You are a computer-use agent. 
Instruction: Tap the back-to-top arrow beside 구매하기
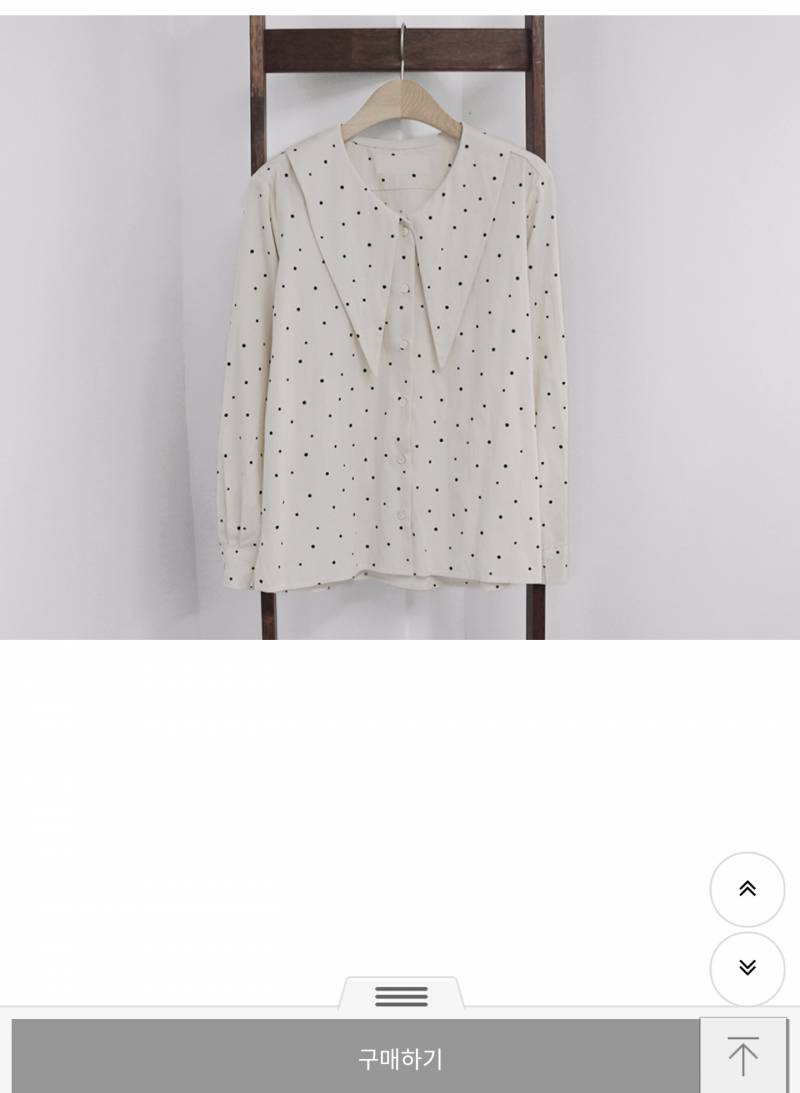coord(743,1056)
